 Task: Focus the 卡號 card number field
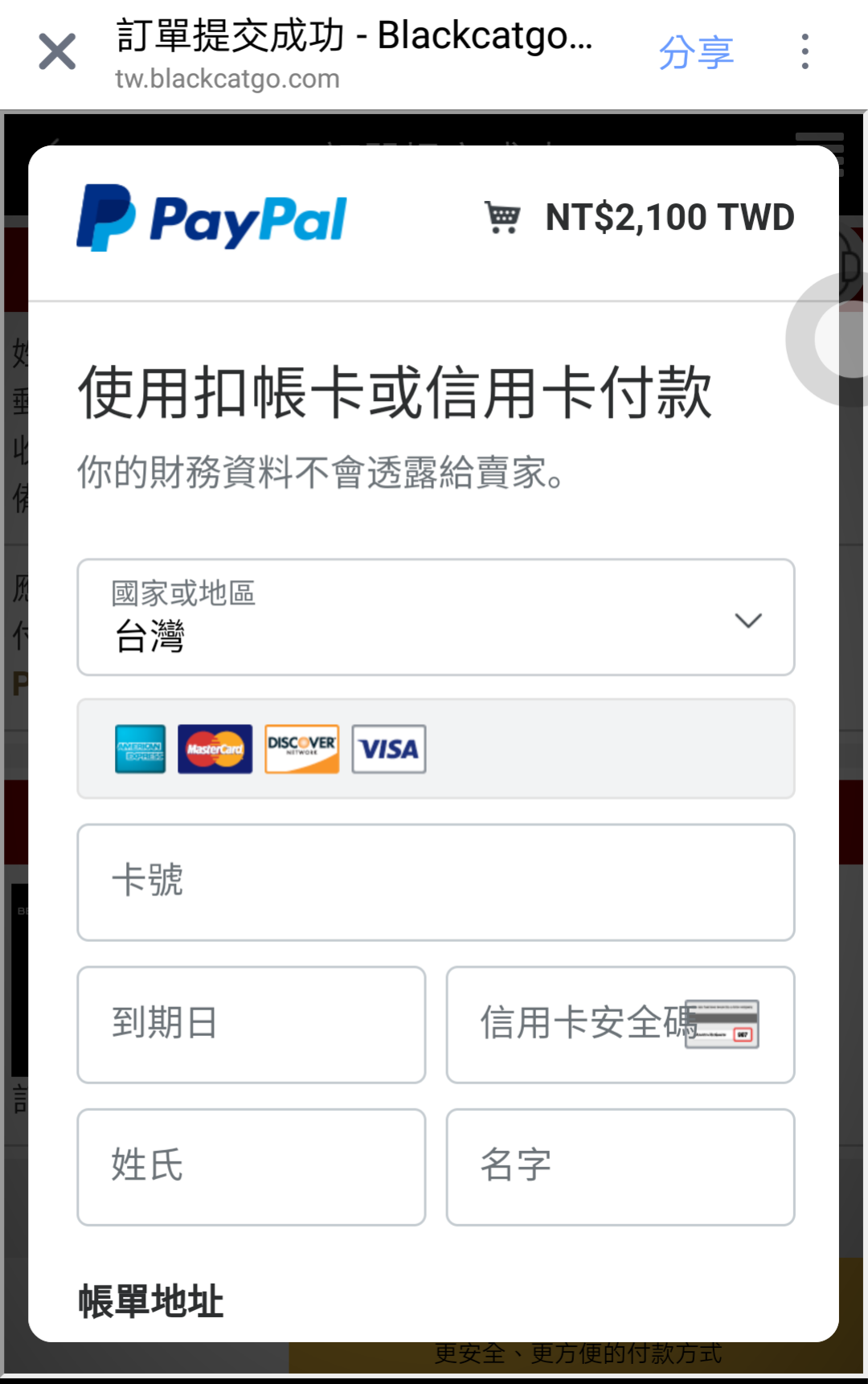coord(436,882)
